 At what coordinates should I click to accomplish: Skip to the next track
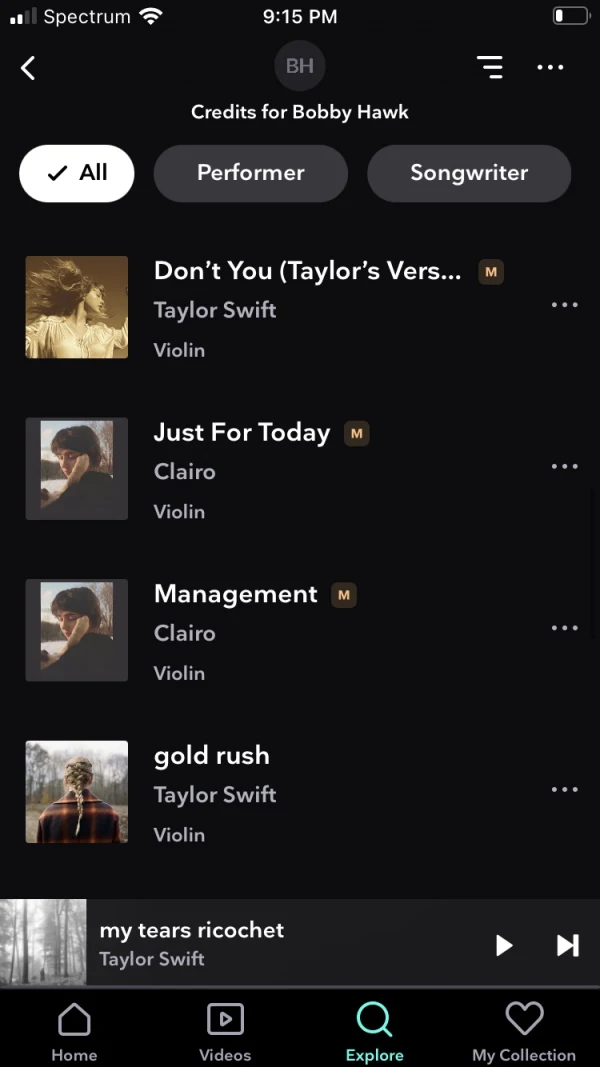[567, 945]
